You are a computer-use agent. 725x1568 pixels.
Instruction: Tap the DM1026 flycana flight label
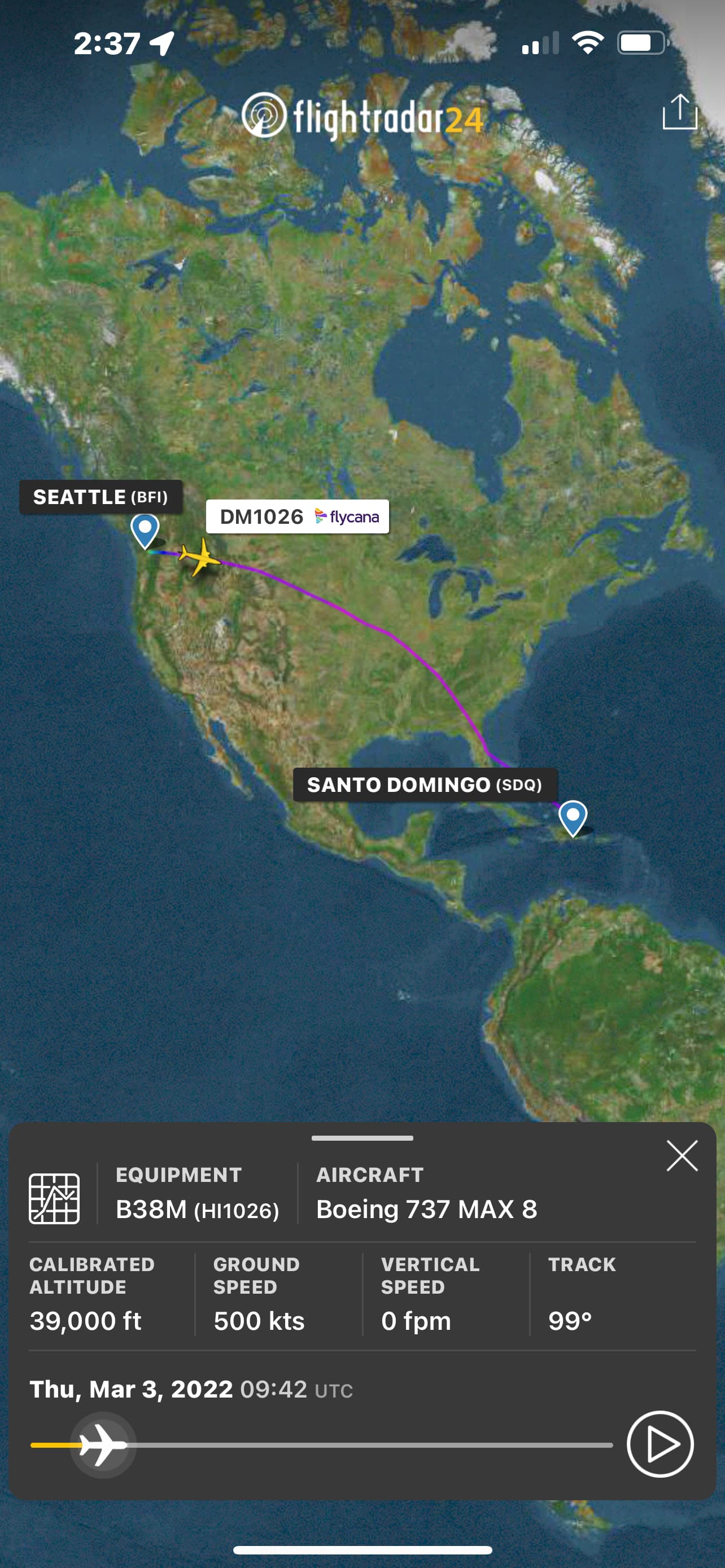(x=297, y=517)
